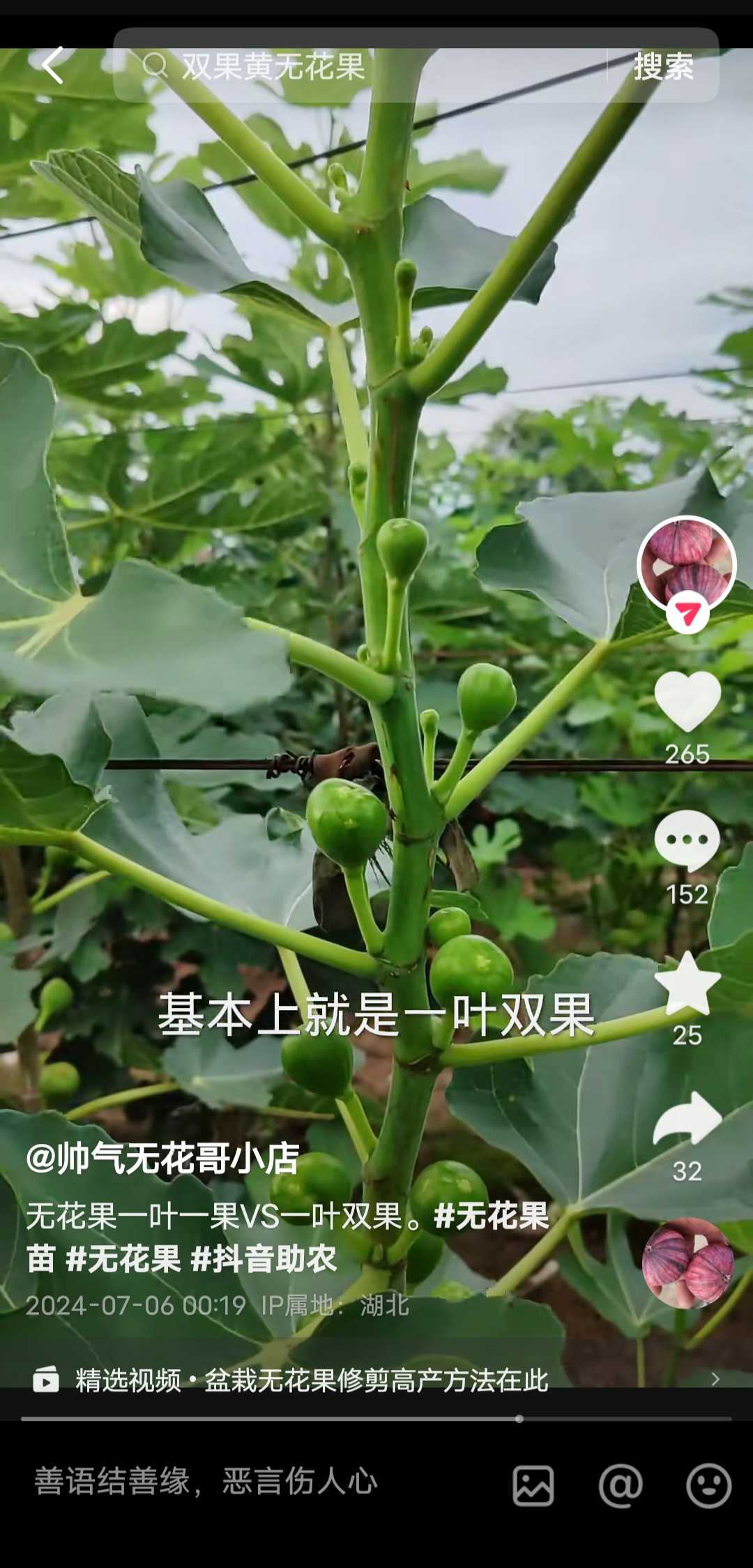Open the spinning music disc
The width and height of the screenshot is (753, 1568).
click(687, 1264)
